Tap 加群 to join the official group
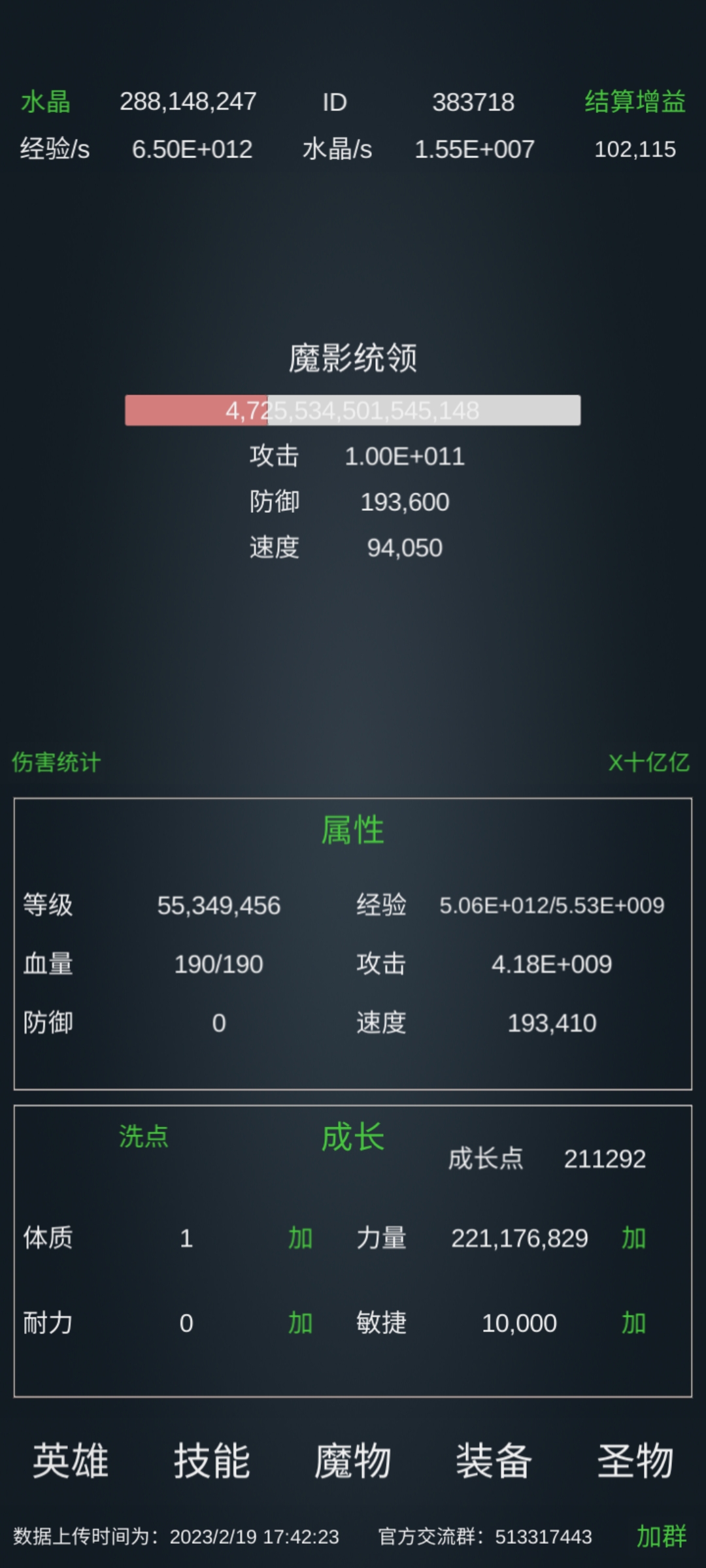706x1568 pixels. pyautogui.click(x=662, y=1536)
